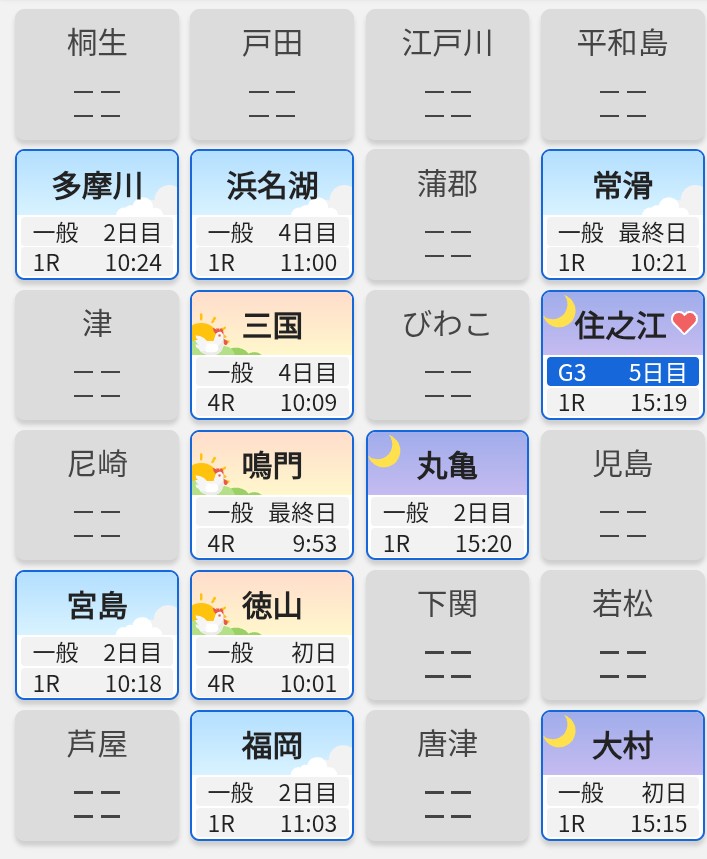The image size is (707, 859).
Task: Open the 宮島 venue card
Action: [x=97, y=635]
